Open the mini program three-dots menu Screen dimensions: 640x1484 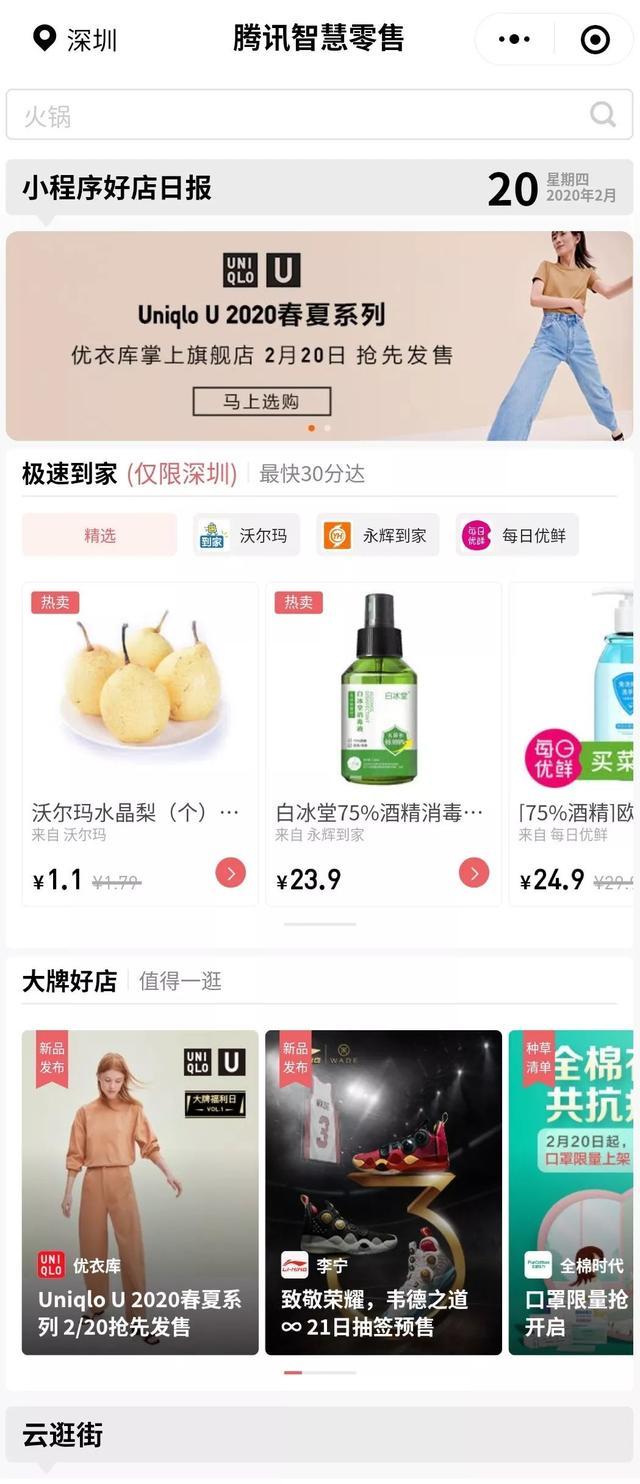pos(514,40)
